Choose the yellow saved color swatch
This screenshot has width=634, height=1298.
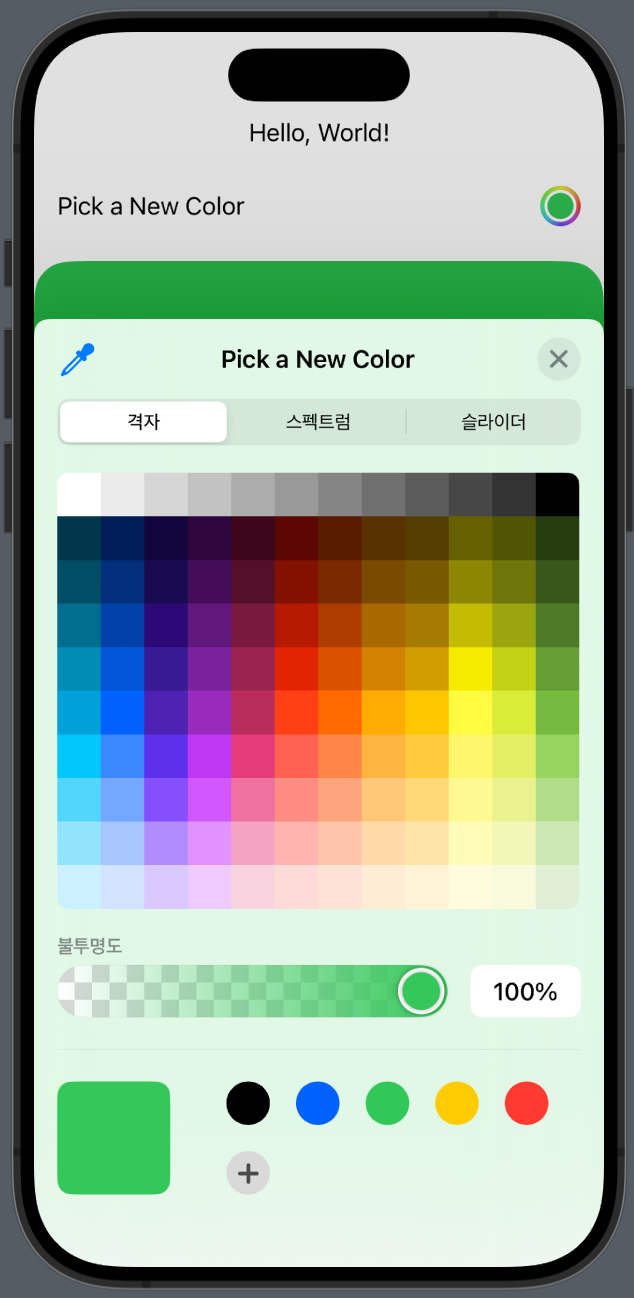point(457,1103)
